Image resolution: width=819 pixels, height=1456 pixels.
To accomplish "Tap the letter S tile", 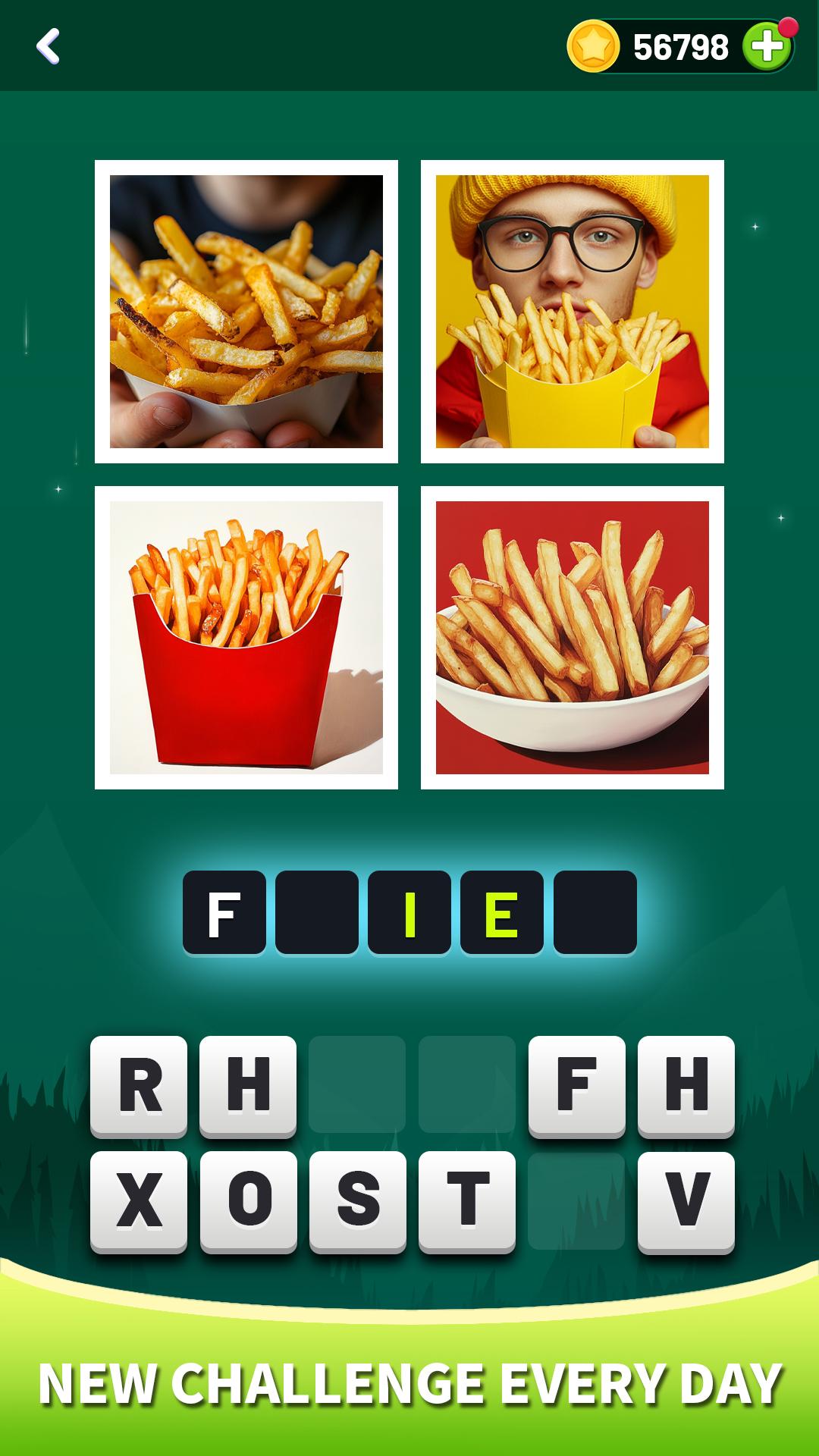I will pyautogui.click(x=358, y=1201).
